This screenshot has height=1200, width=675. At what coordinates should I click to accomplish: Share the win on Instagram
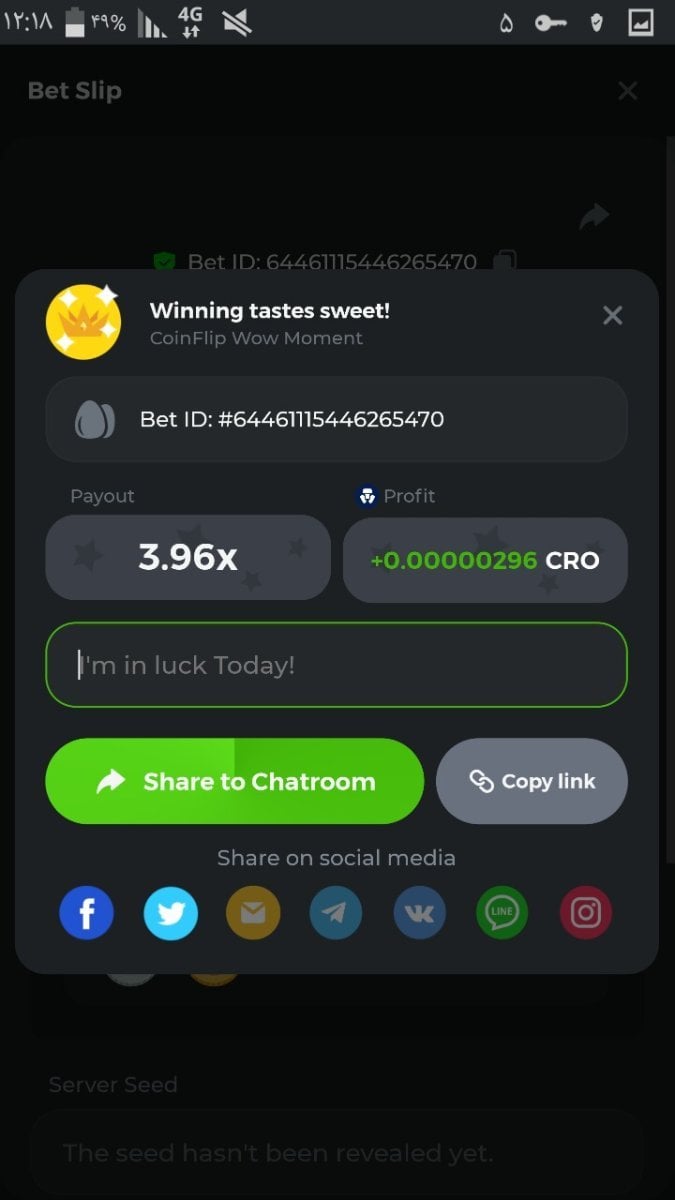pyautogui.click(x=585, y=912)
